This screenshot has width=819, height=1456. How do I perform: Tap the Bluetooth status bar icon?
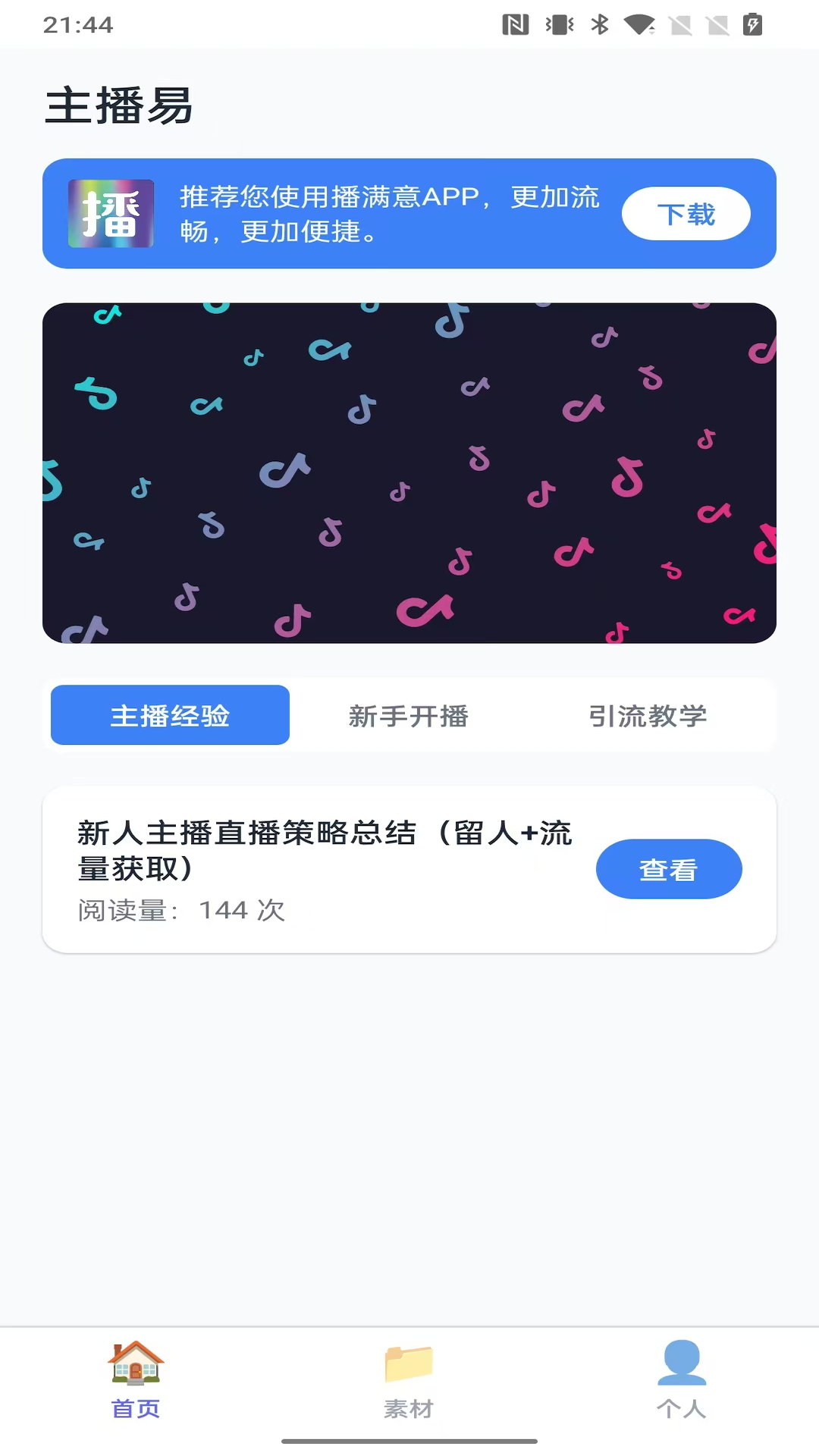click(599, 24)
